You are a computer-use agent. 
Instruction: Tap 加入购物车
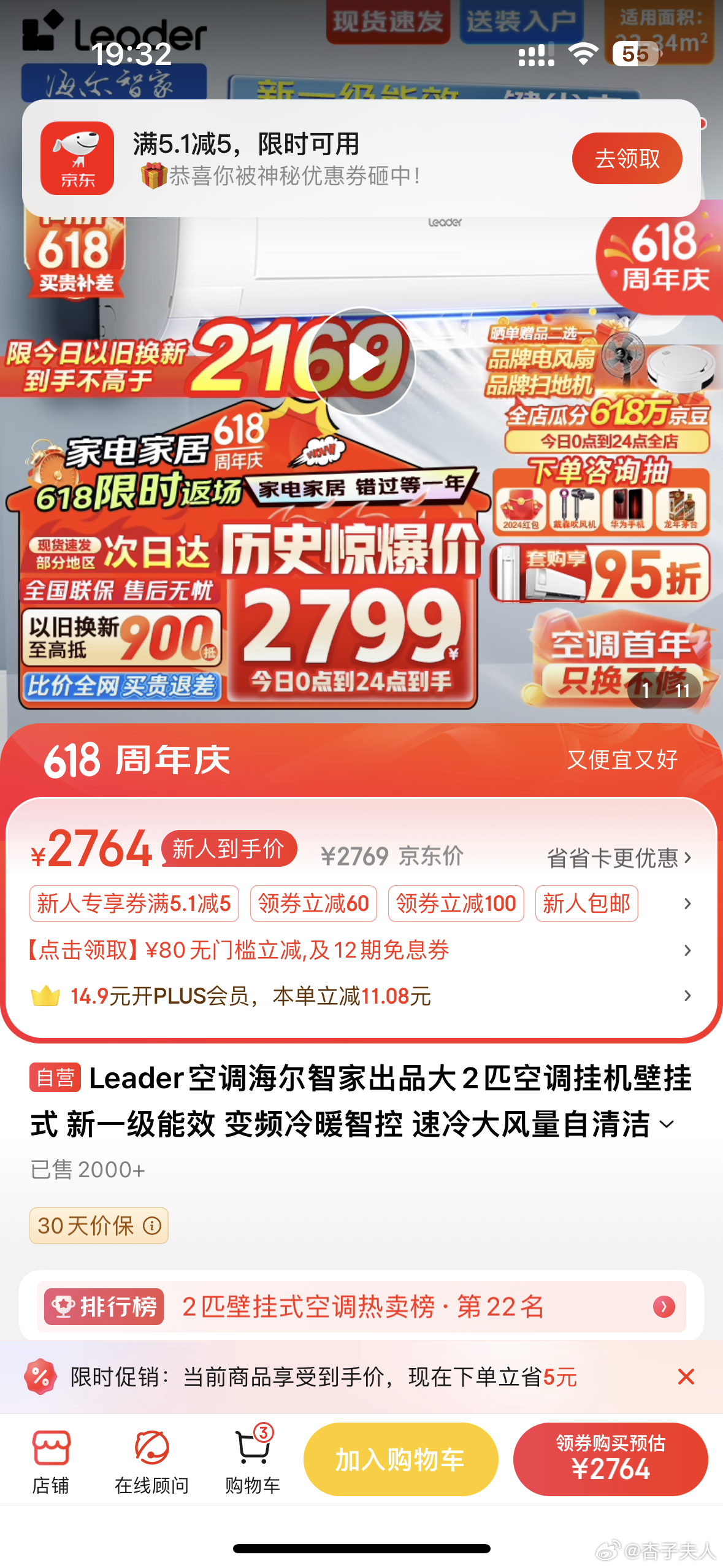[x=400, y=1459]
